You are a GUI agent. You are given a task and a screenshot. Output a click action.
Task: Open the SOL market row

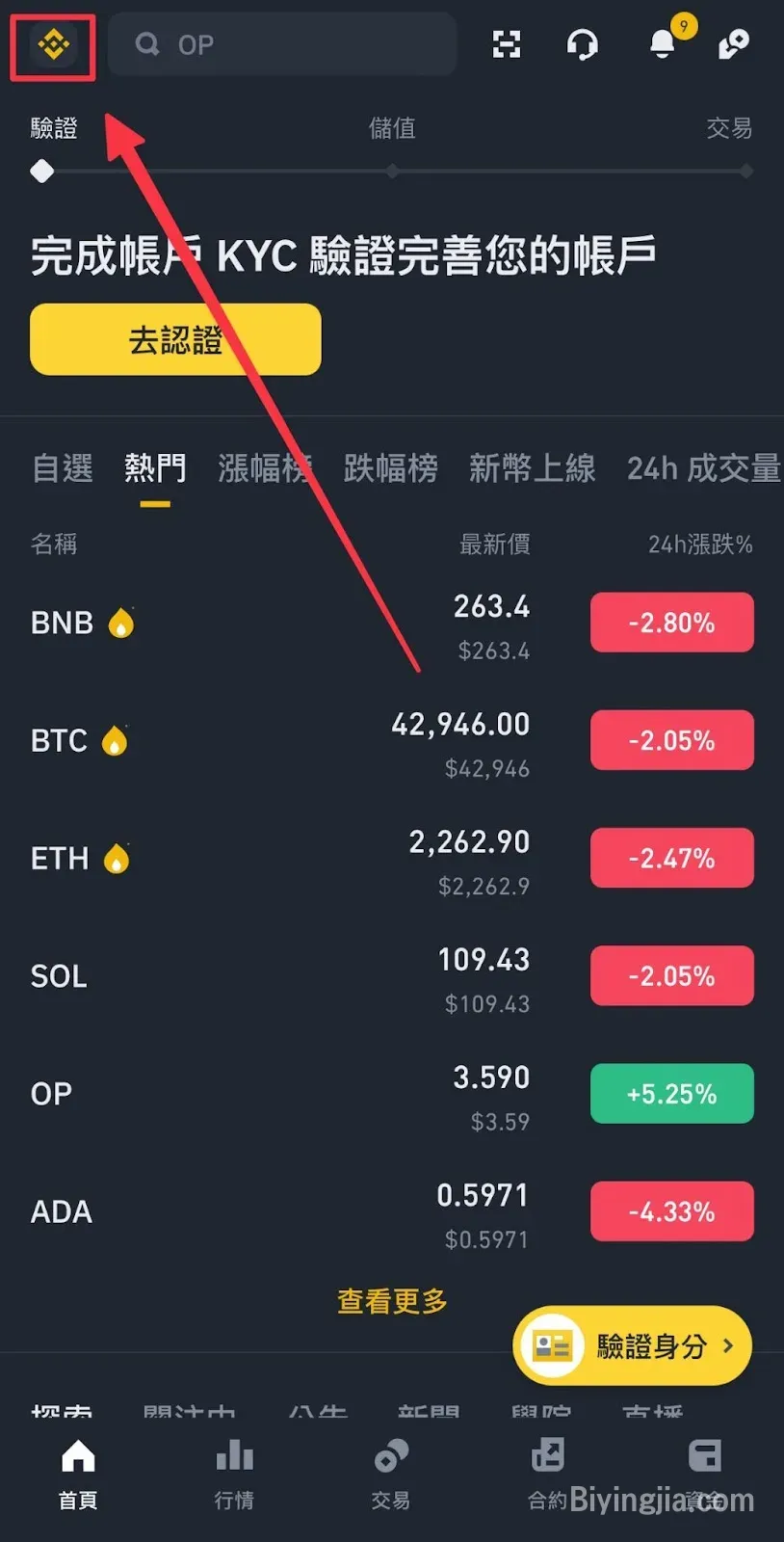tap(392, 976)
